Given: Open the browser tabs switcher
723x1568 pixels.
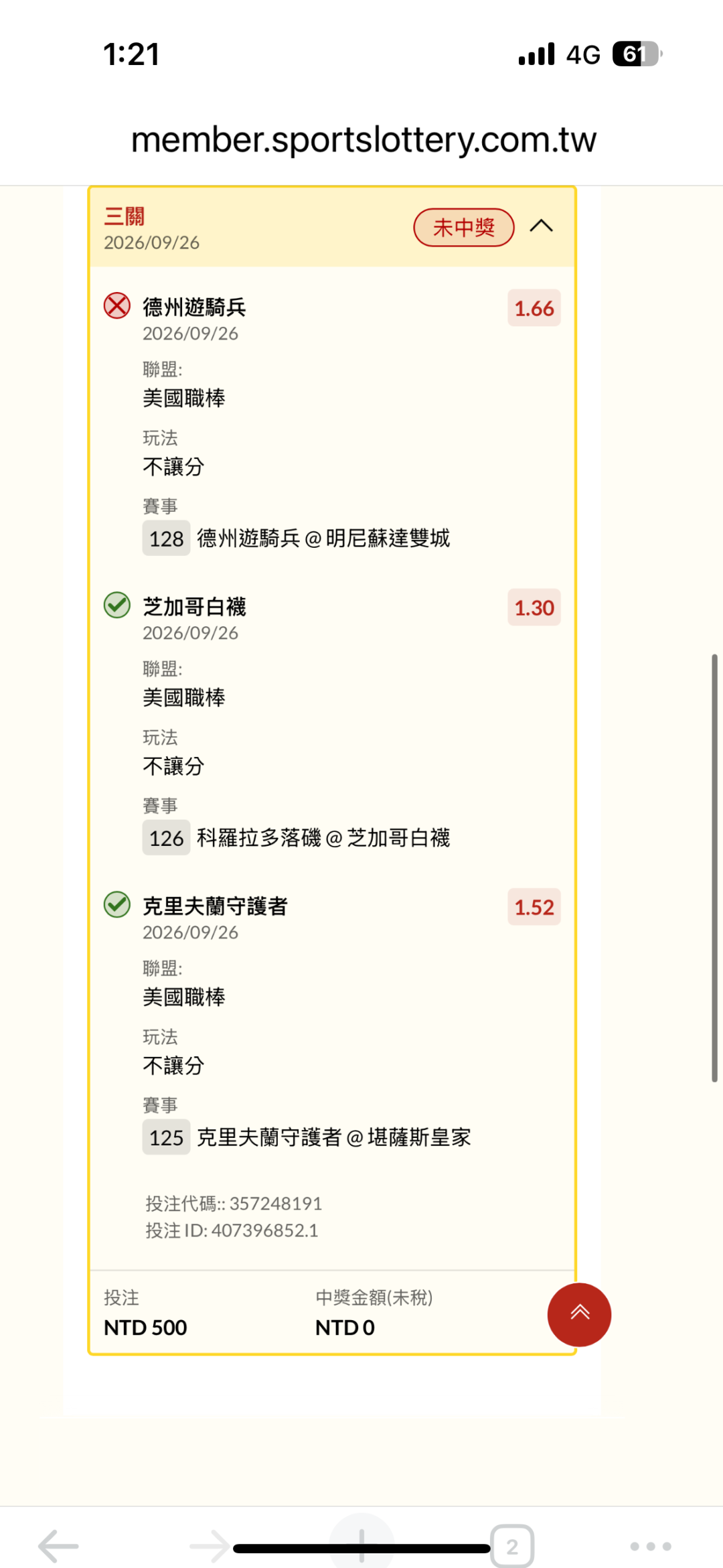Looking at the screenshot, I should click(x=512, y=1546).
